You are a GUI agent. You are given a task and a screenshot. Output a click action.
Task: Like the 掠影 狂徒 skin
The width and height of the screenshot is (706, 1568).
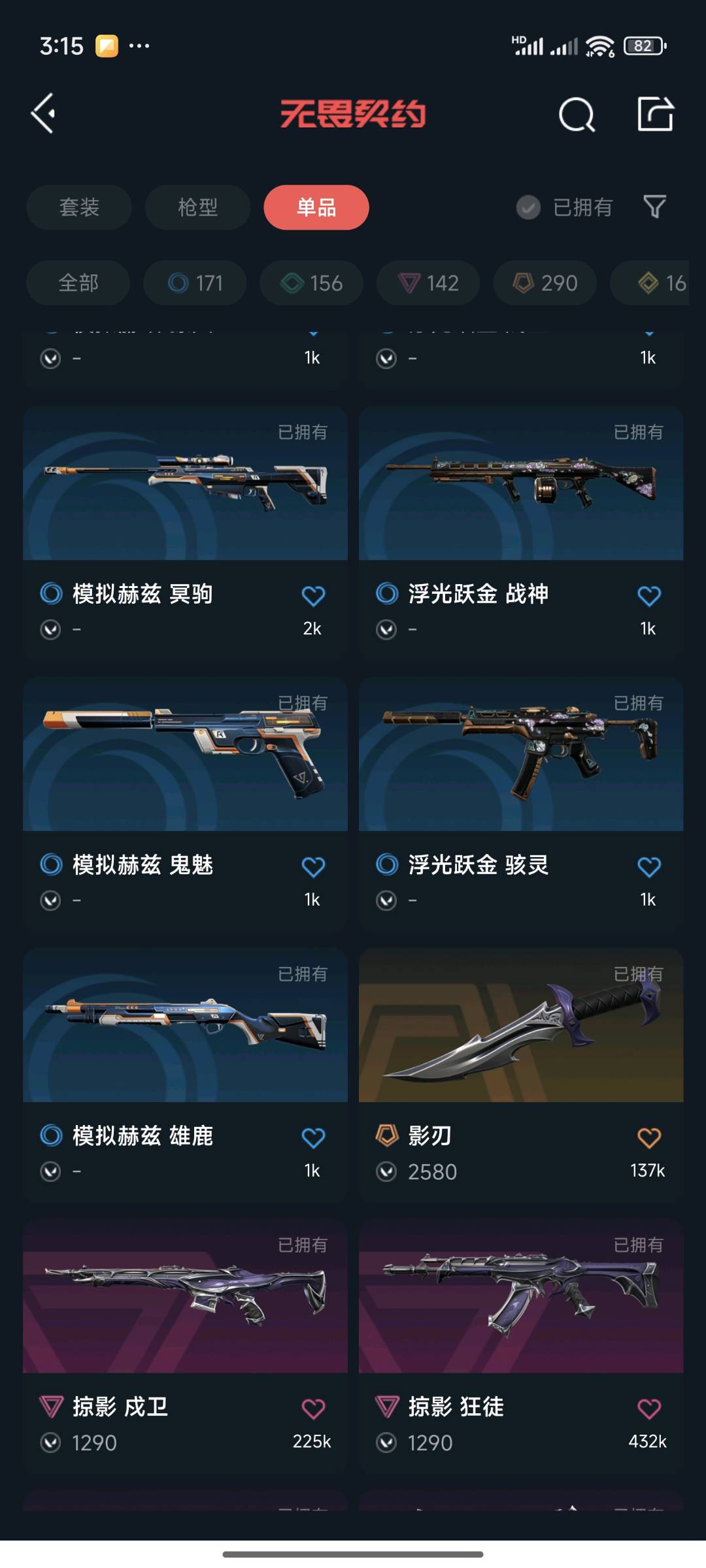coord(649,1409)
